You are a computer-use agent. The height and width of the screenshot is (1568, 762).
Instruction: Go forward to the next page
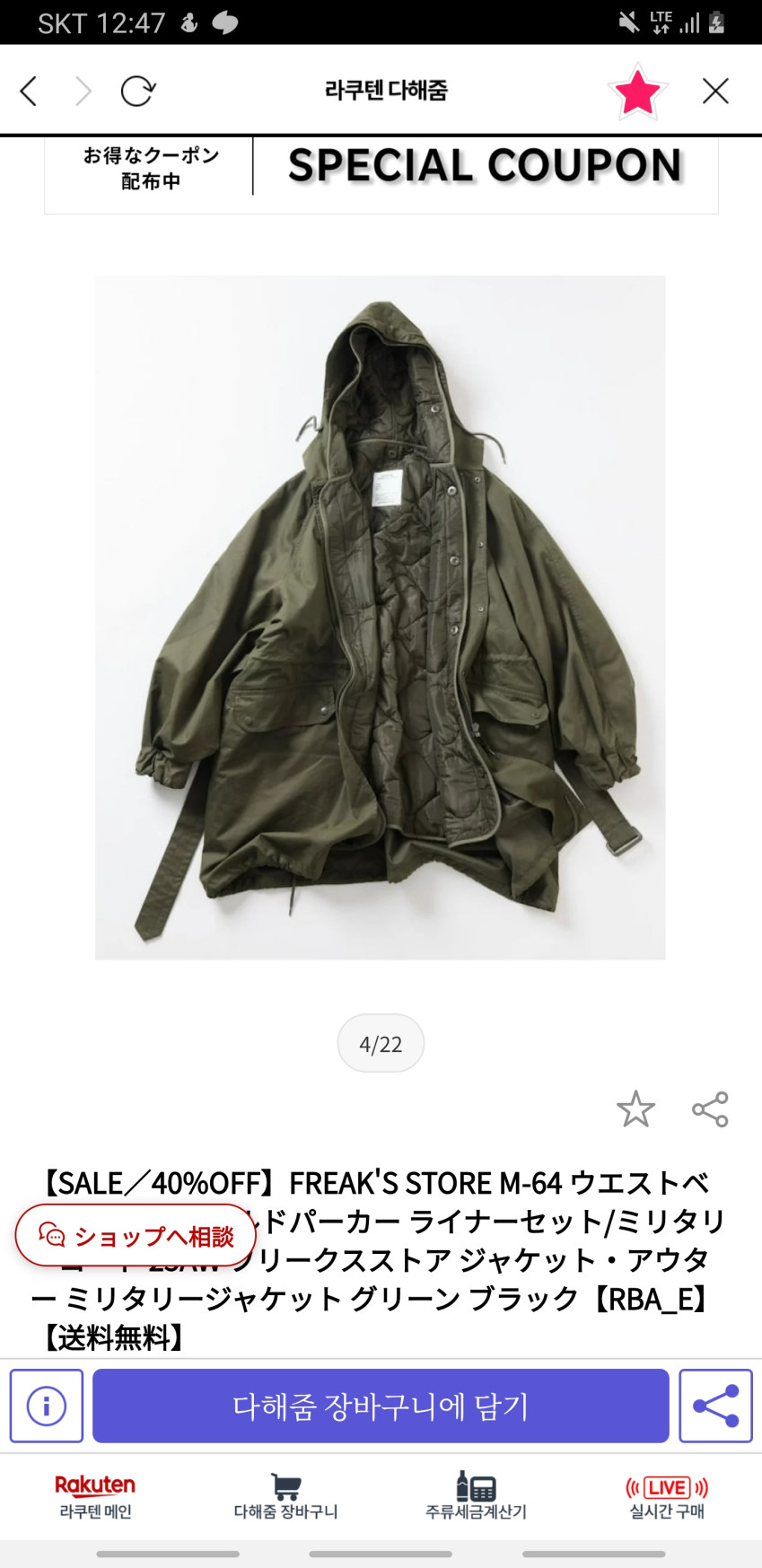coord(83,91)
